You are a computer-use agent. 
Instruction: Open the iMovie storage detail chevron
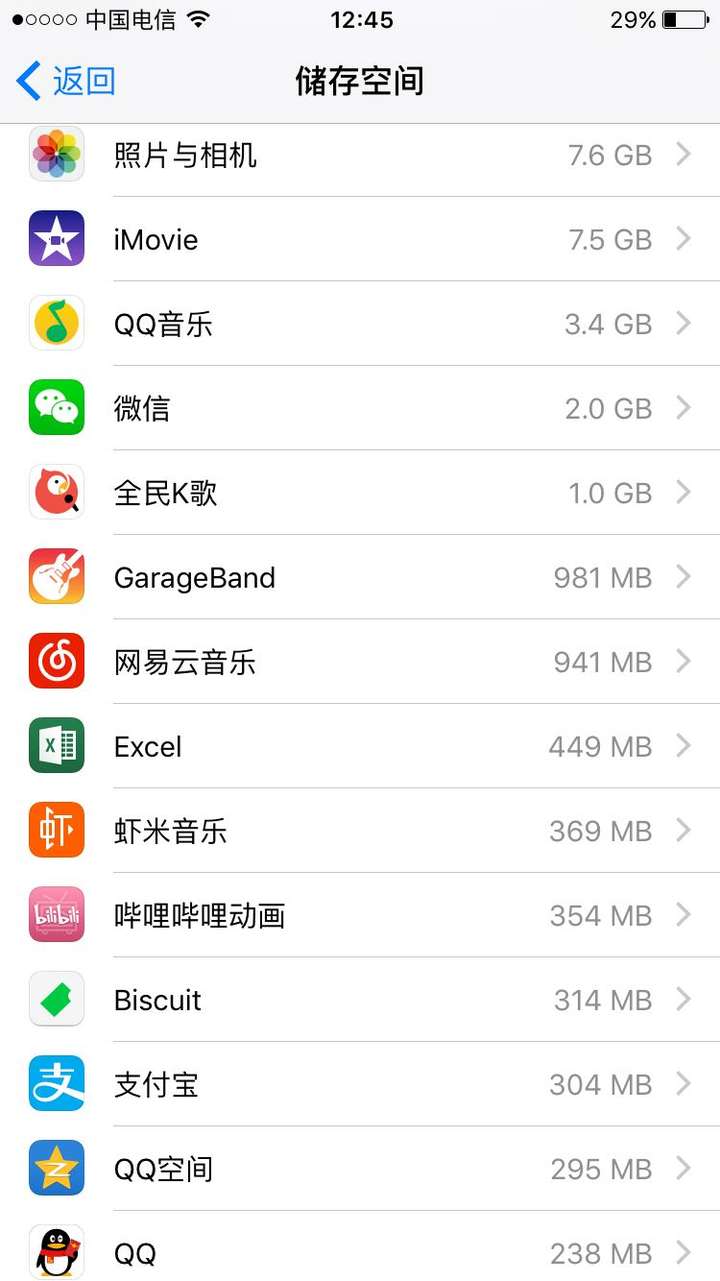coord(684,239)
